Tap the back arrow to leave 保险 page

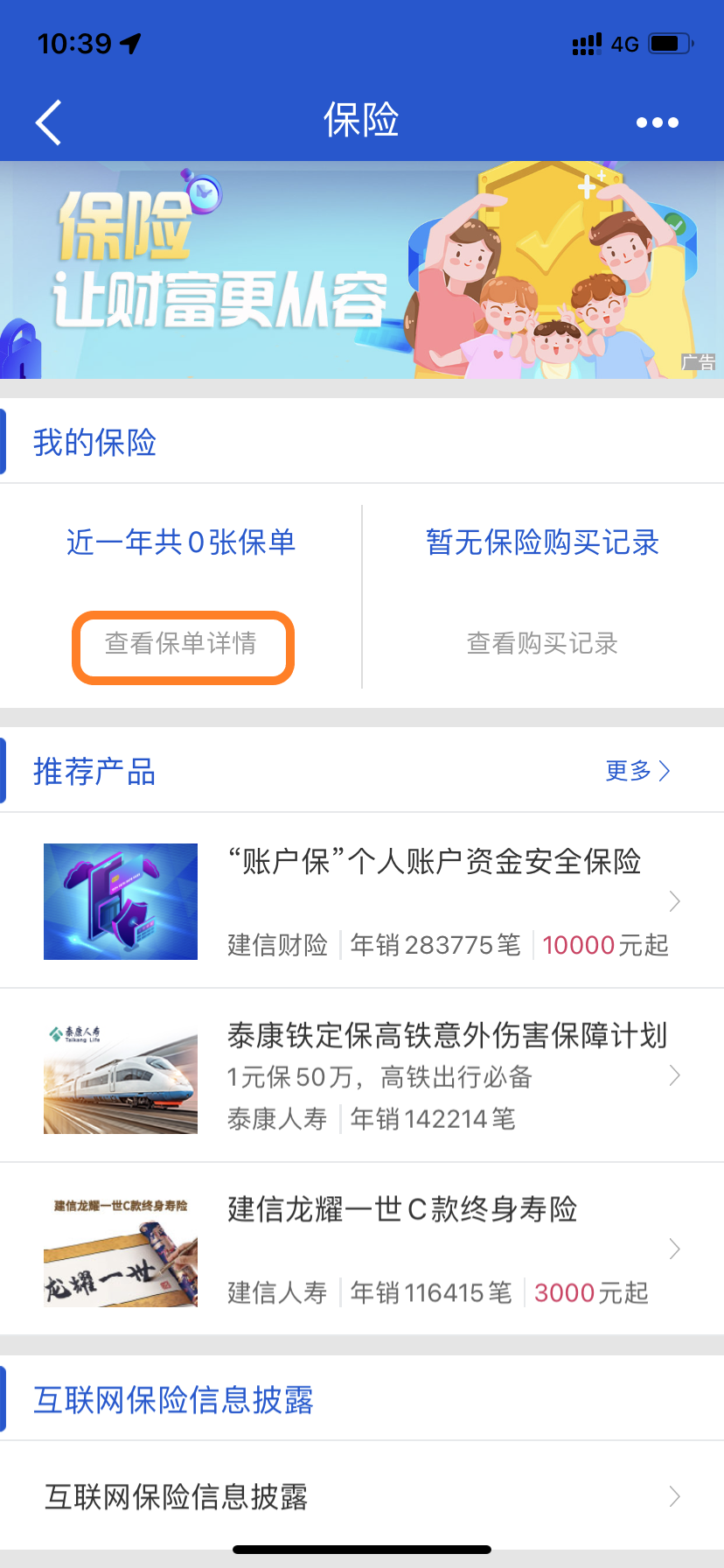pos(48,122)
